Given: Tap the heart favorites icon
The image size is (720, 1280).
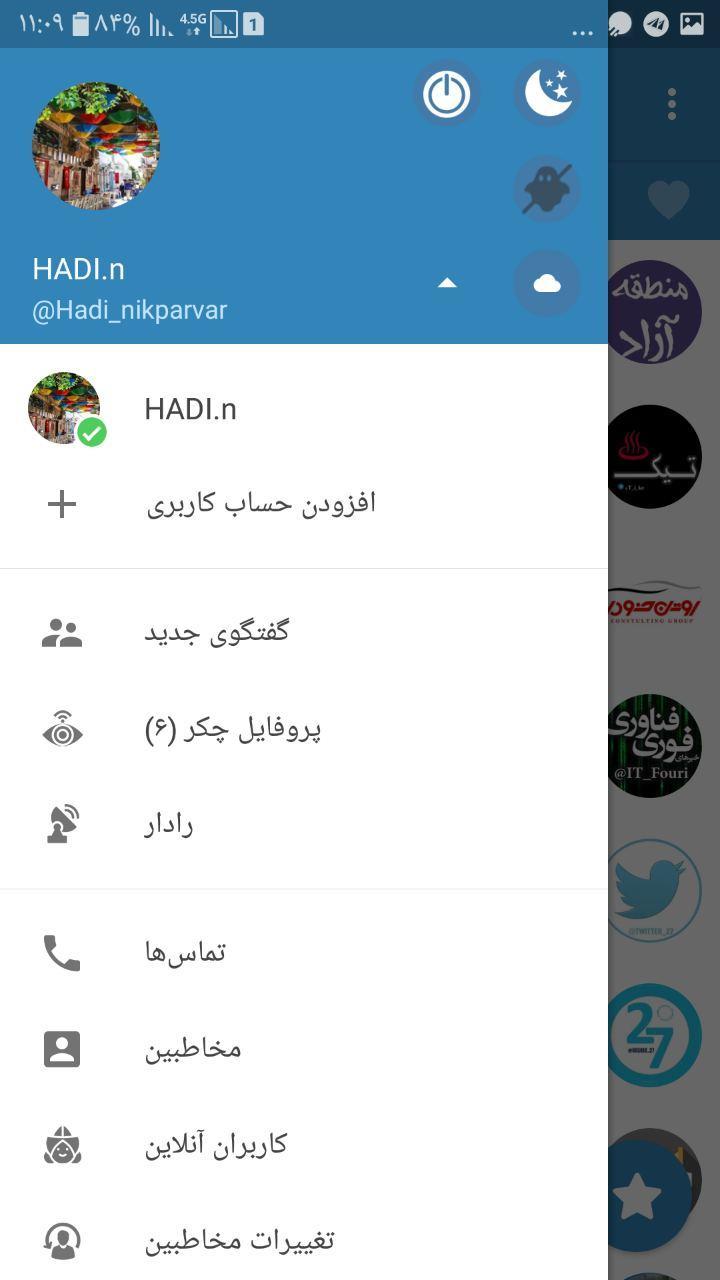Looking at the screenshot, I should click(668, 199).
